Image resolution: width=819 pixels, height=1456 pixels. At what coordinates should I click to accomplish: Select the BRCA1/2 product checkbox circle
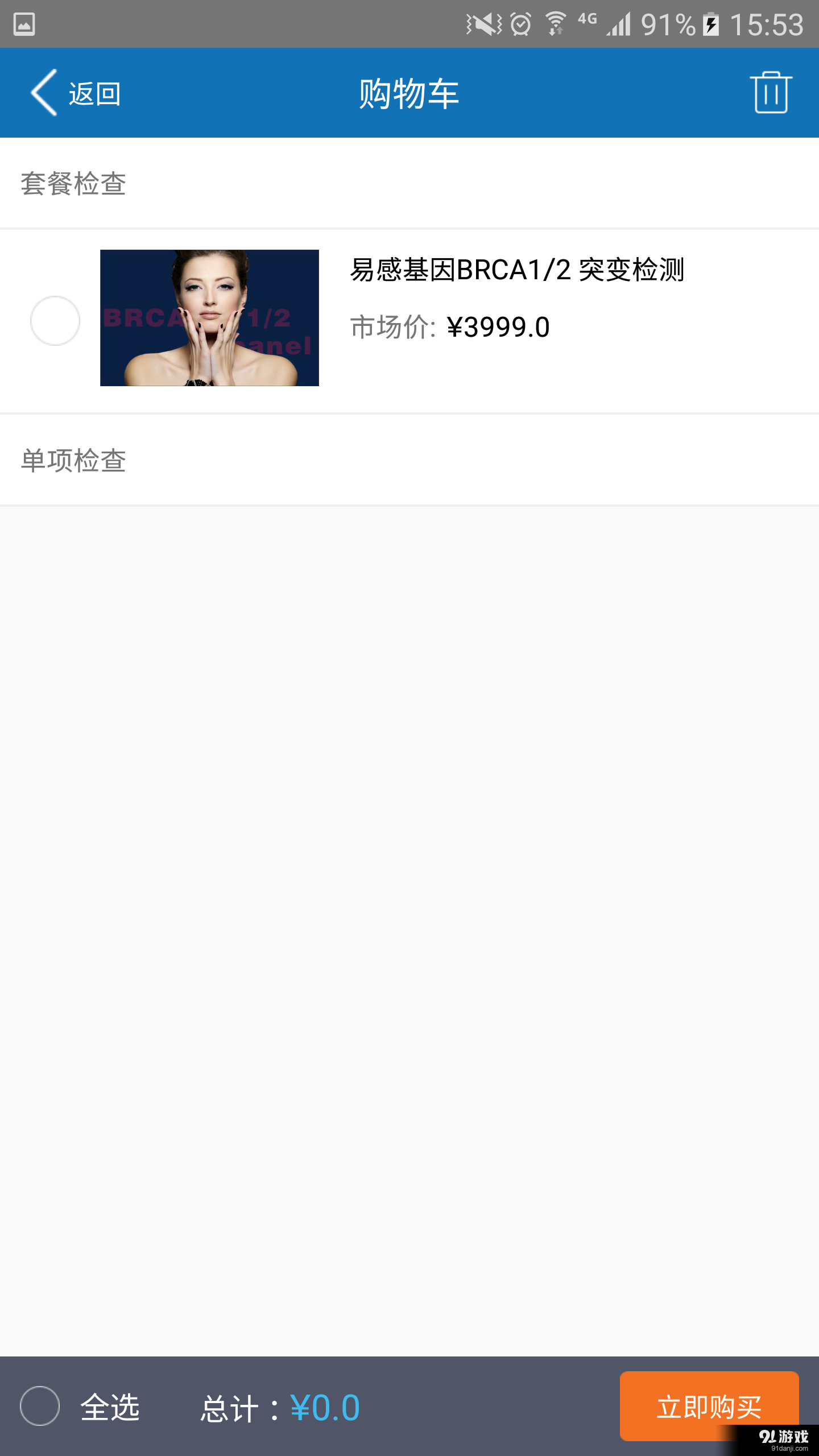click(x=55, y=320)
